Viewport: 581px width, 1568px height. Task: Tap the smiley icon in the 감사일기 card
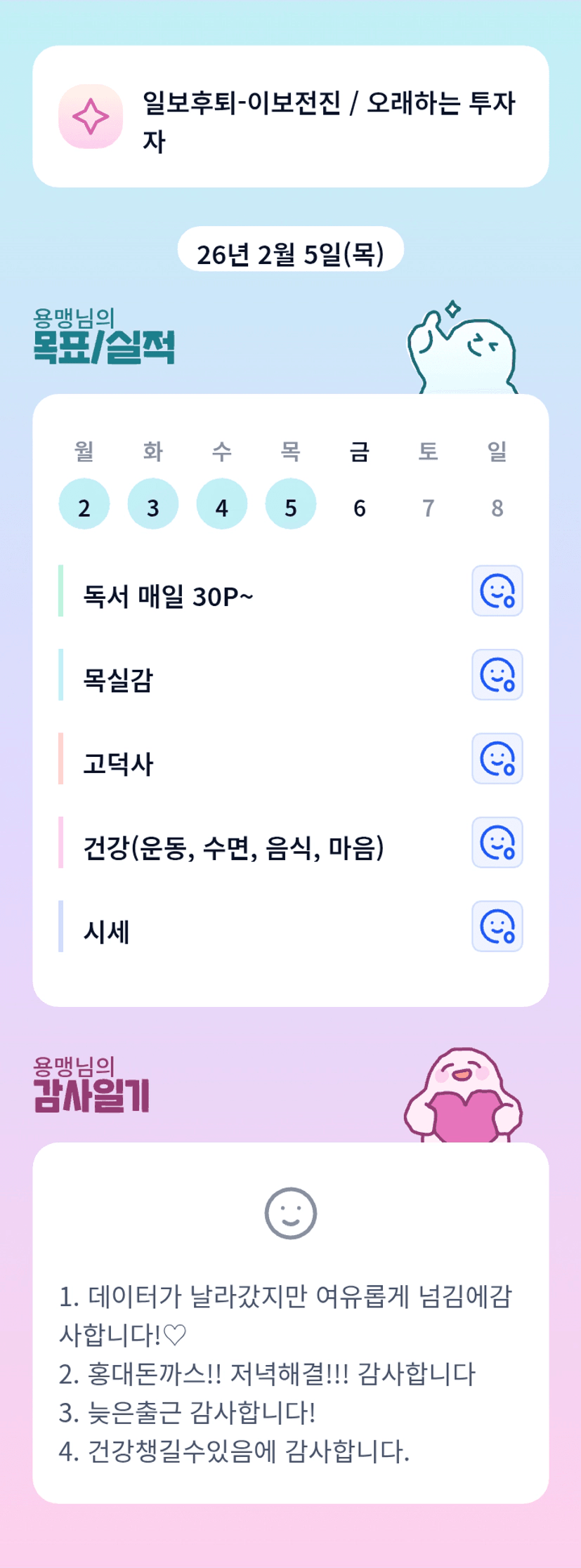(x=291, y=1213)
